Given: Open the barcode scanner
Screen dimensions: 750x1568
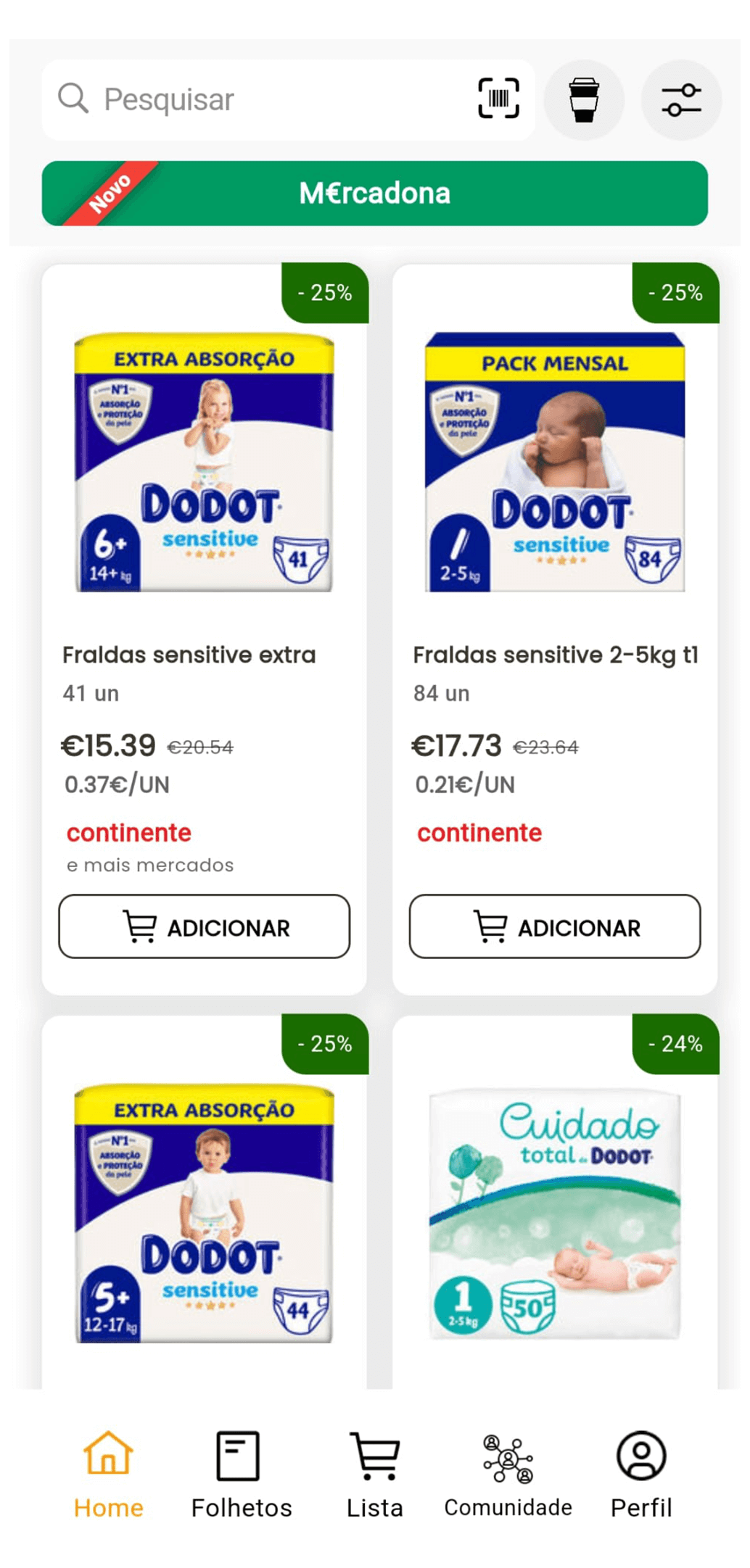Looking at the screenshot, I should pos(498,99).
